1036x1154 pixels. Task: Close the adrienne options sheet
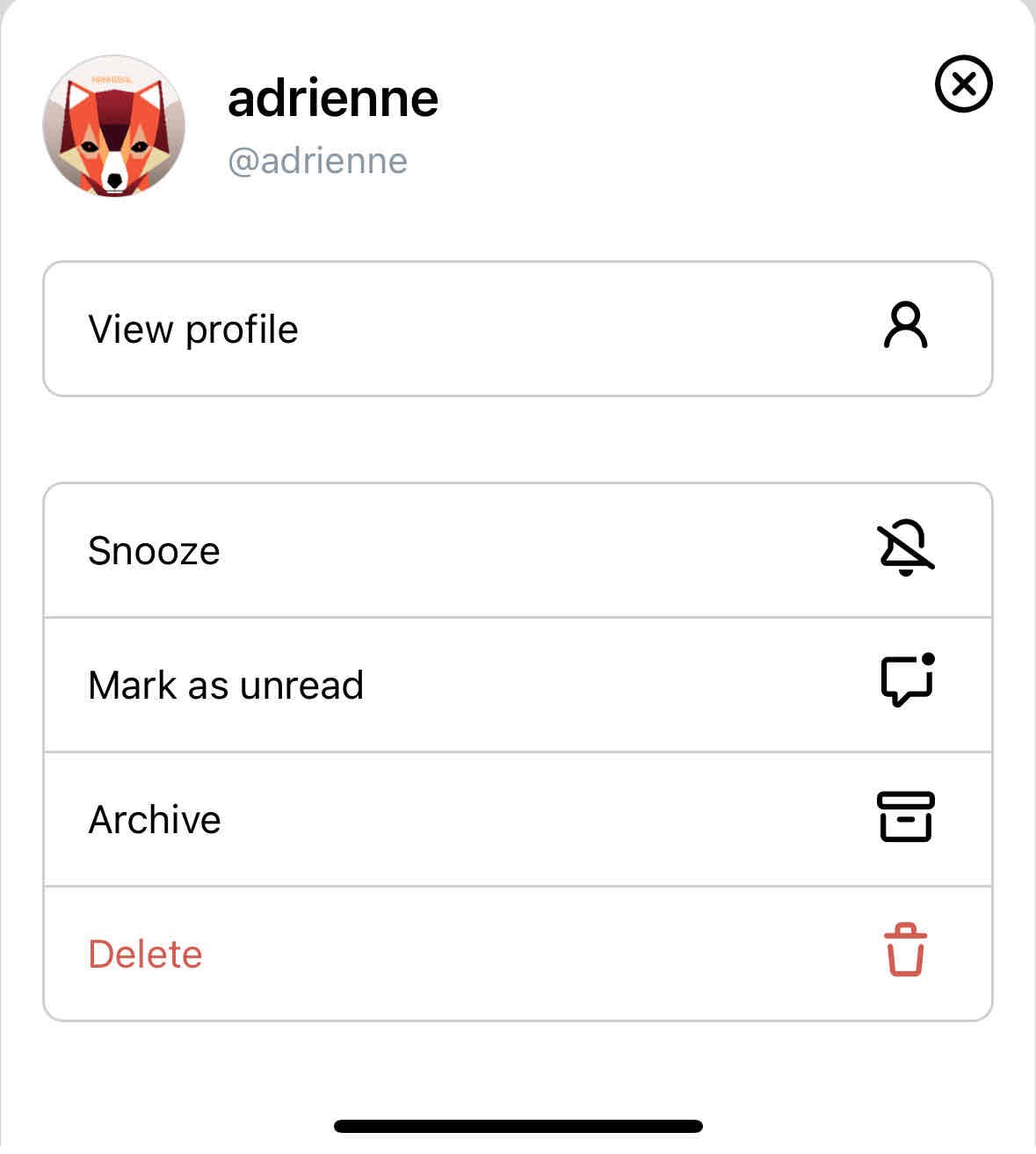click(963, 84)
